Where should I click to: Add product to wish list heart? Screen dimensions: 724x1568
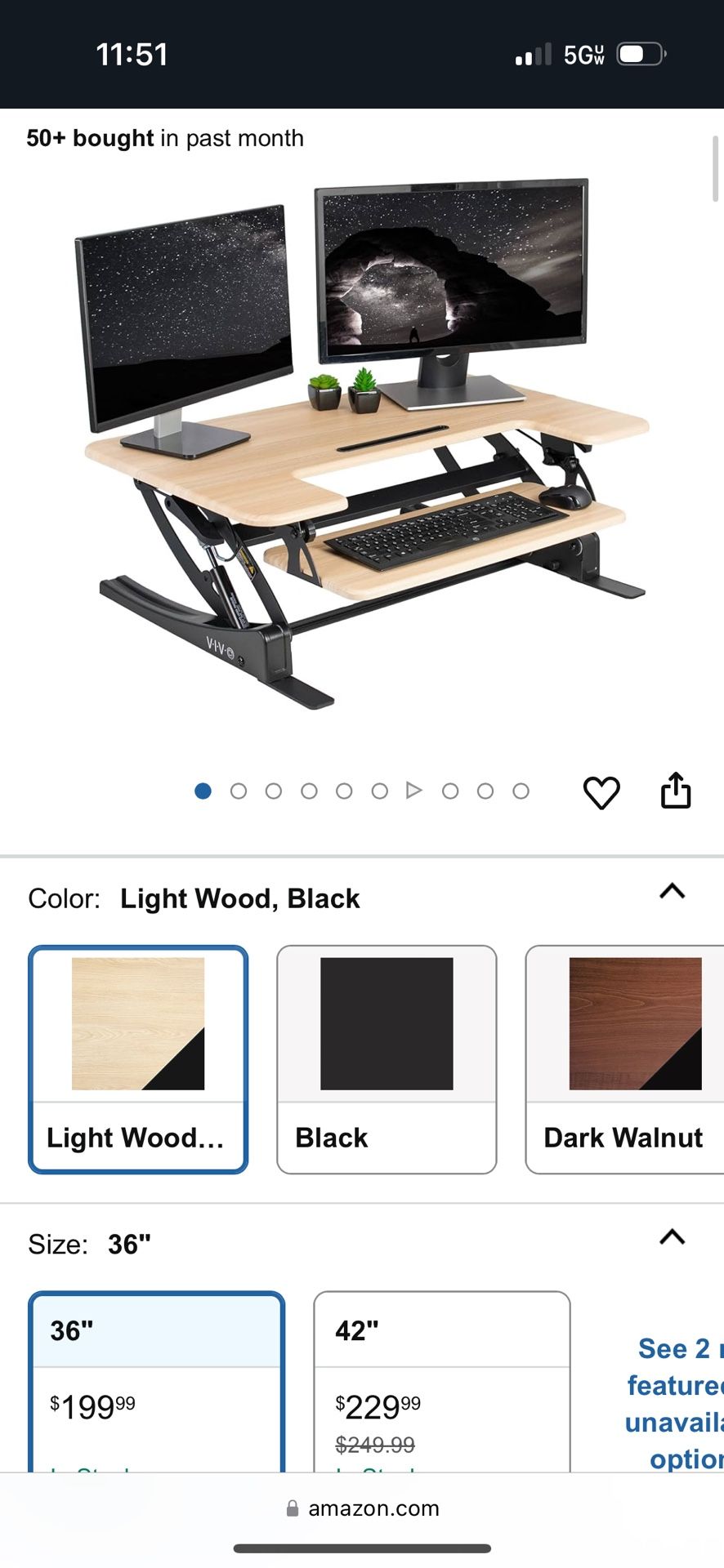tap(601, 792)
